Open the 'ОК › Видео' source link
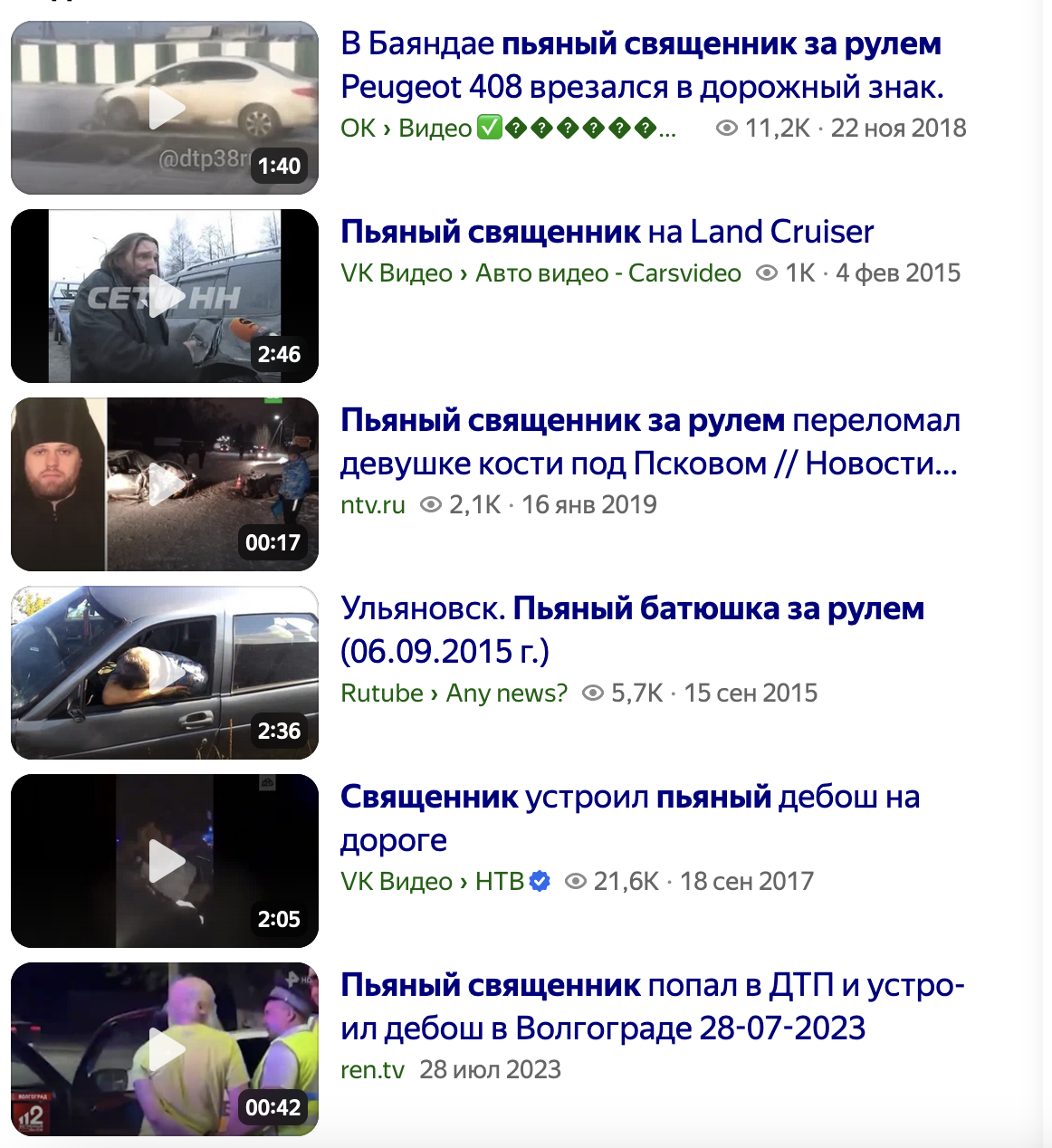The height and width of the screenshot is (1148, 1052). [x=406, y=129]
